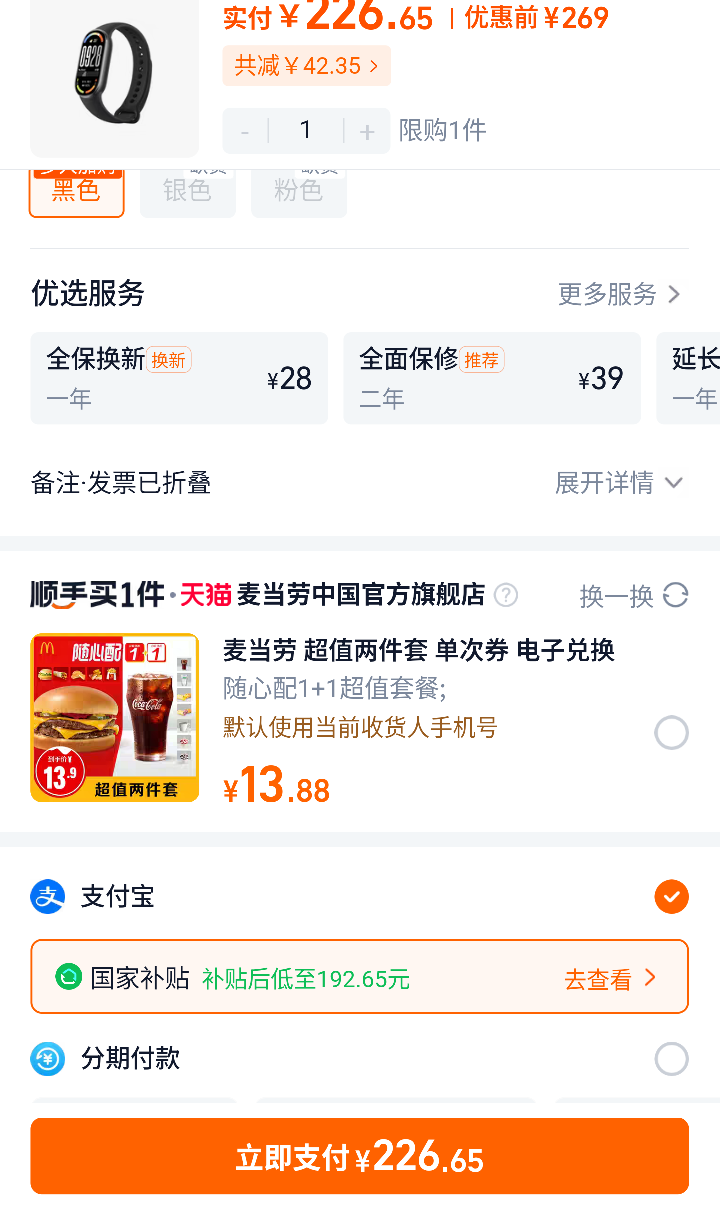This screenshot has height=1217, width=720.
Task: Add 全保换新 one-year service for ¥28
Action: click(x=179, y=378)
